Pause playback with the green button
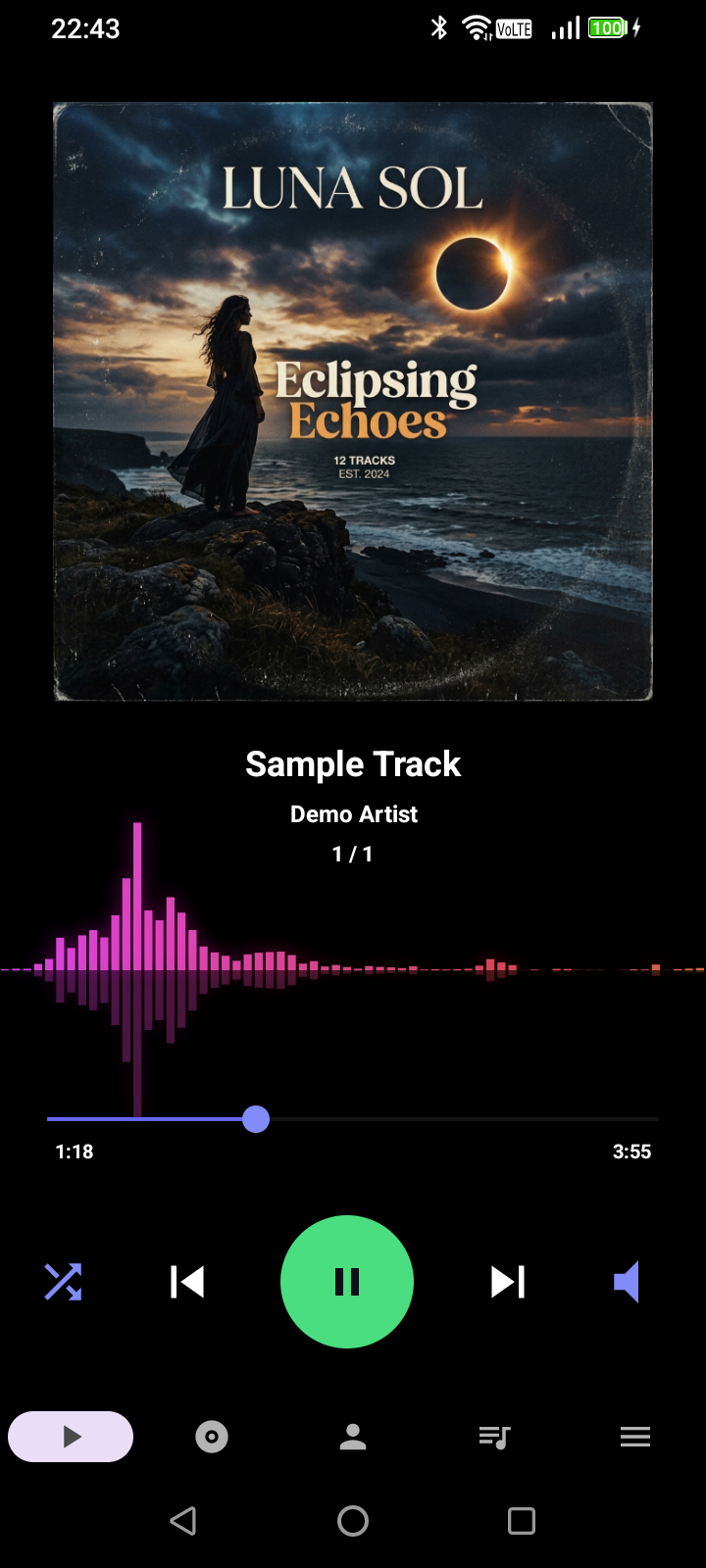 pyautogui.click(x=347, y=1282)
